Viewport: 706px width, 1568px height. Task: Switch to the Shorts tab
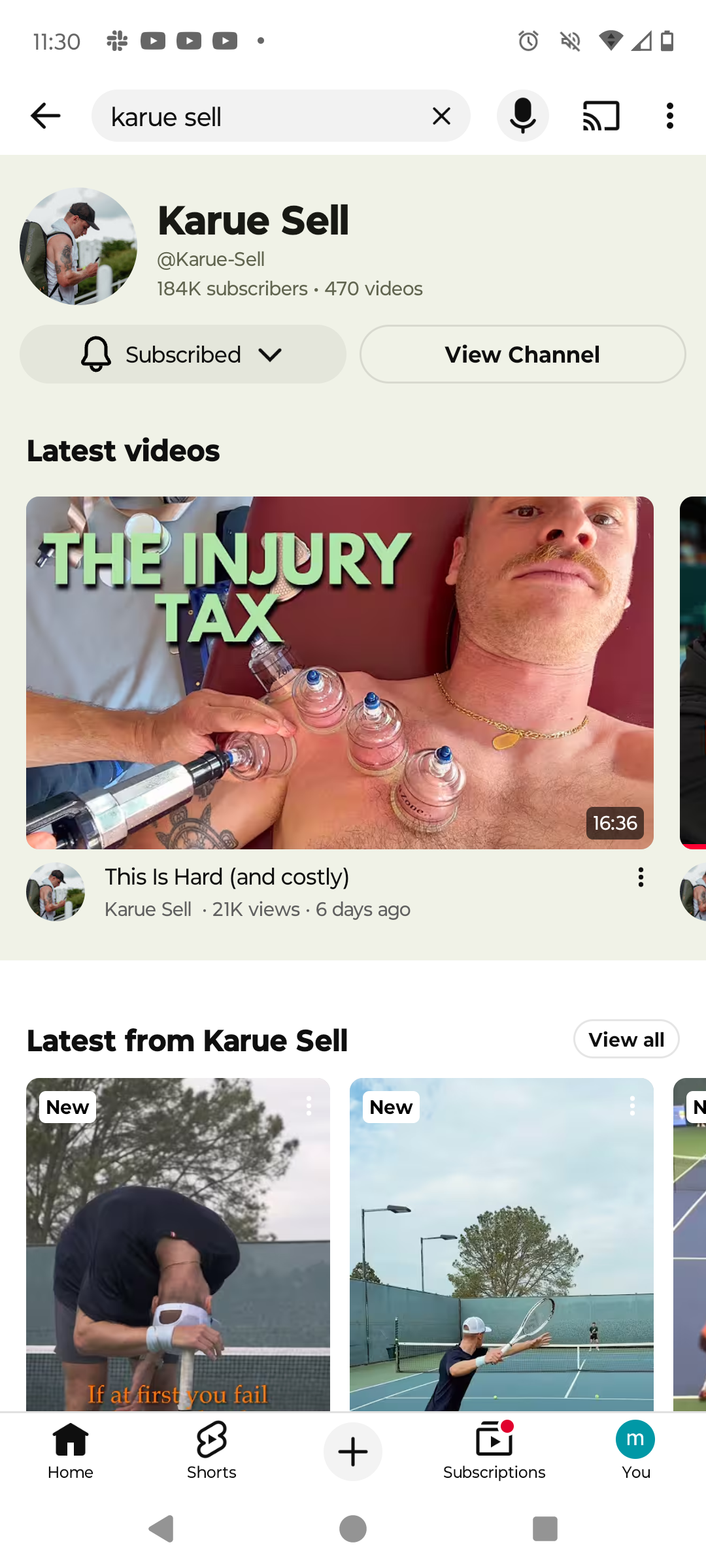coord(212,1452)
